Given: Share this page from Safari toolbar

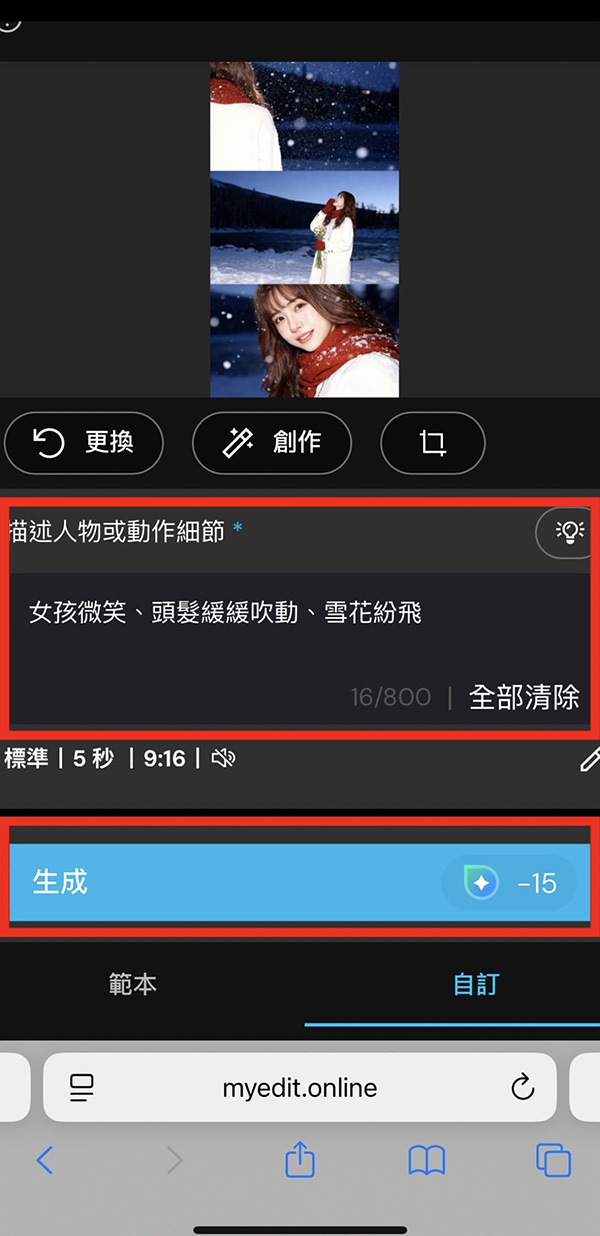Looking at the screenshot, I should coord(300,1160).
